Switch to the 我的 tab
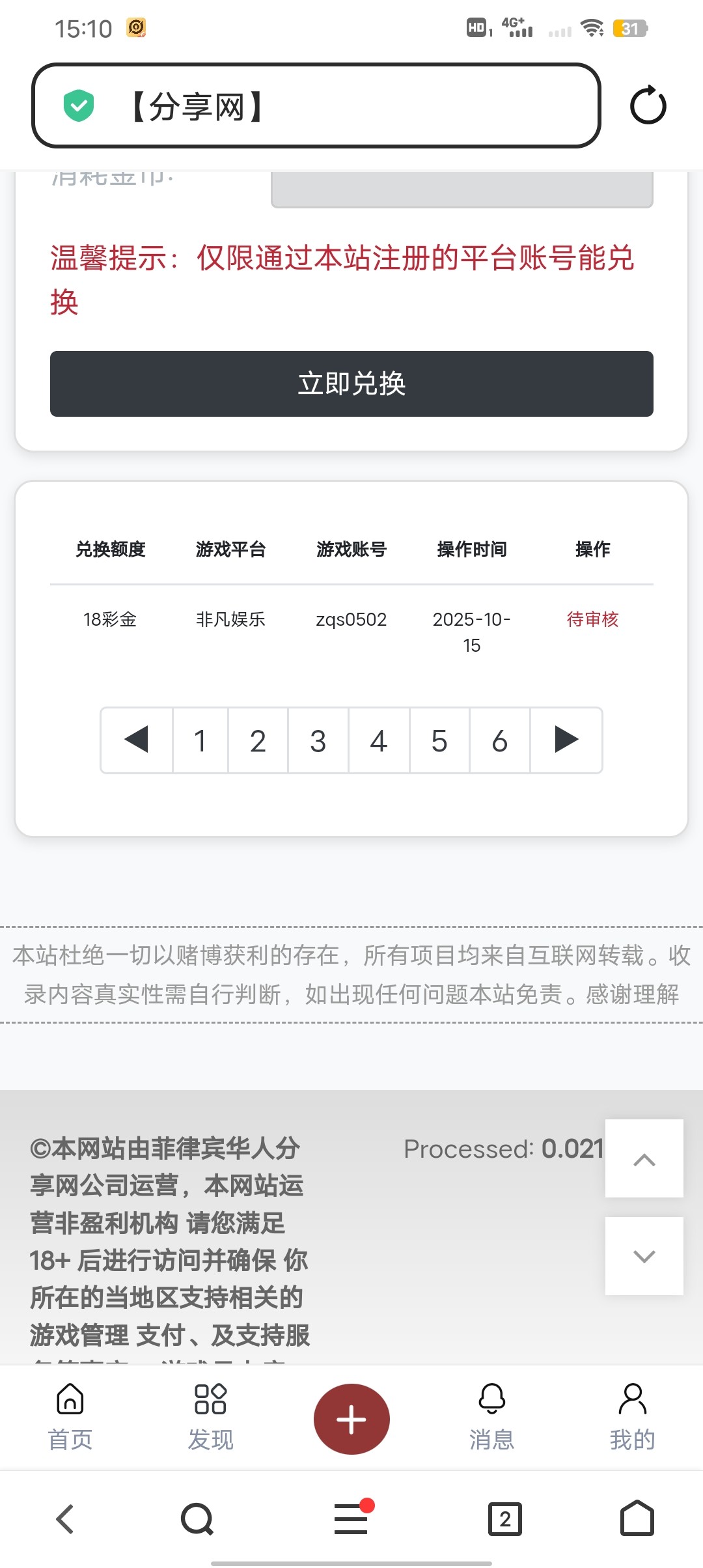 coord(633,1417)
